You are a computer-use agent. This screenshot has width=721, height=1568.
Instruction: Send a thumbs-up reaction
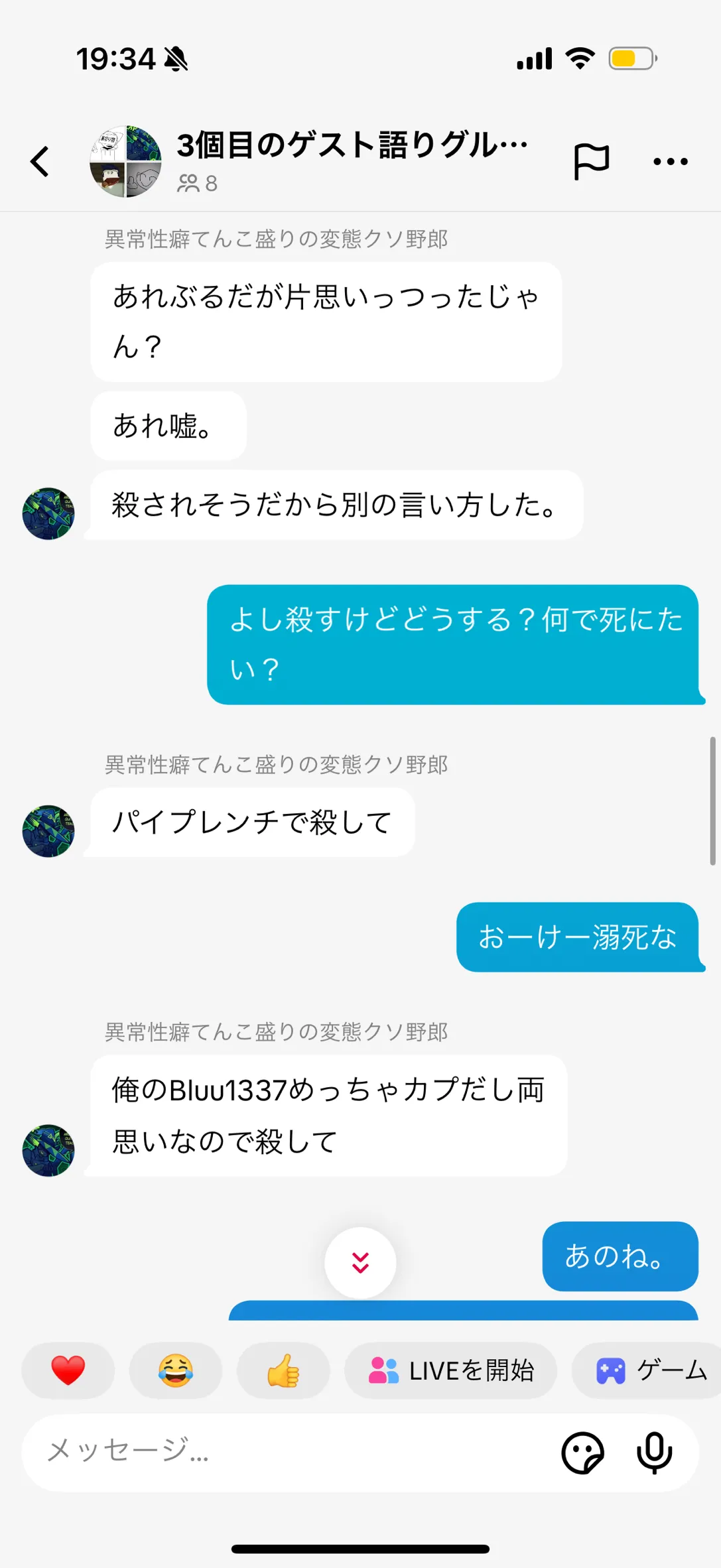[283, 1370]
